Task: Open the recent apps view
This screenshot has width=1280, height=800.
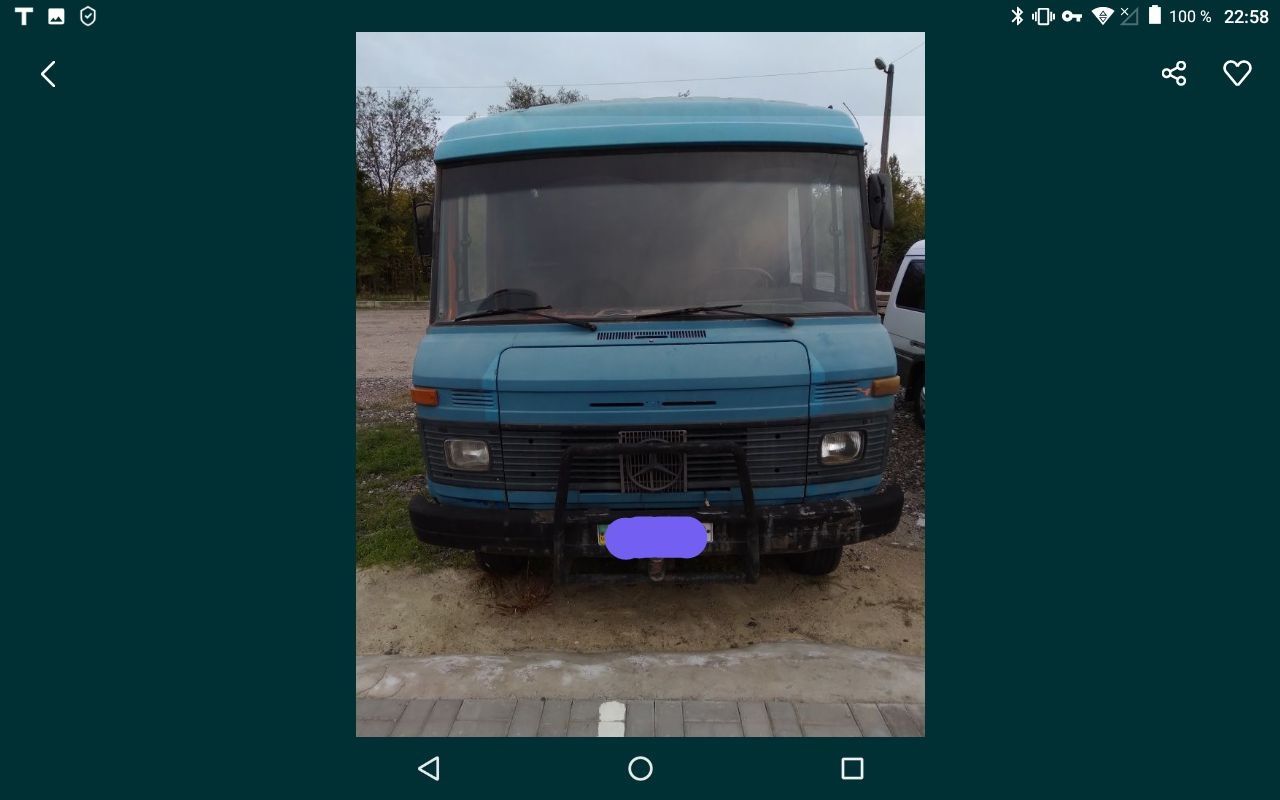Action: coord(852,768)
